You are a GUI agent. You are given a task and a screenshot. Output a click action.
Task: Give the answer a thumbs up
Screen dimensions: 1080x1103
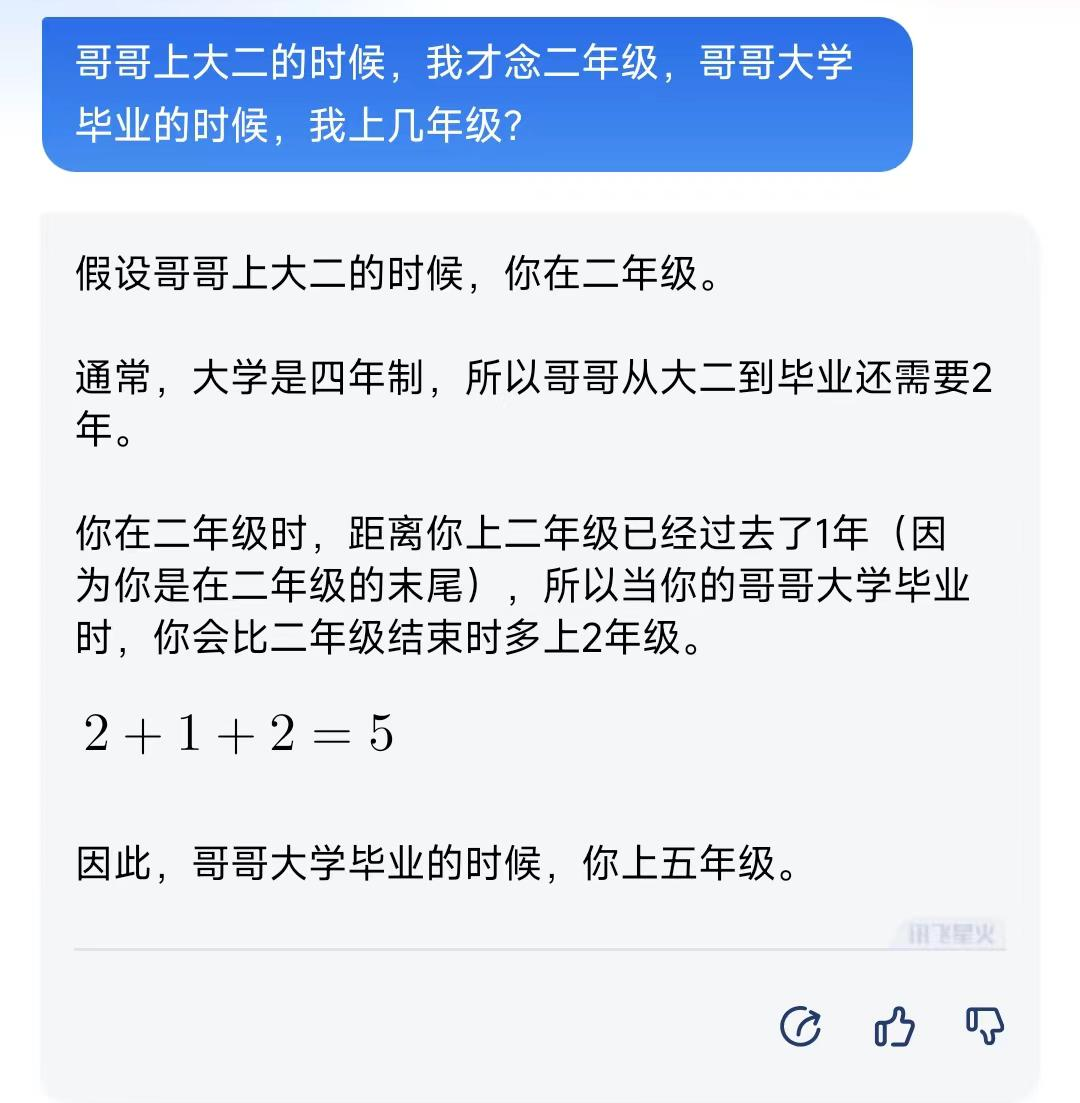pyautogui.click(x=894, y=1026)
